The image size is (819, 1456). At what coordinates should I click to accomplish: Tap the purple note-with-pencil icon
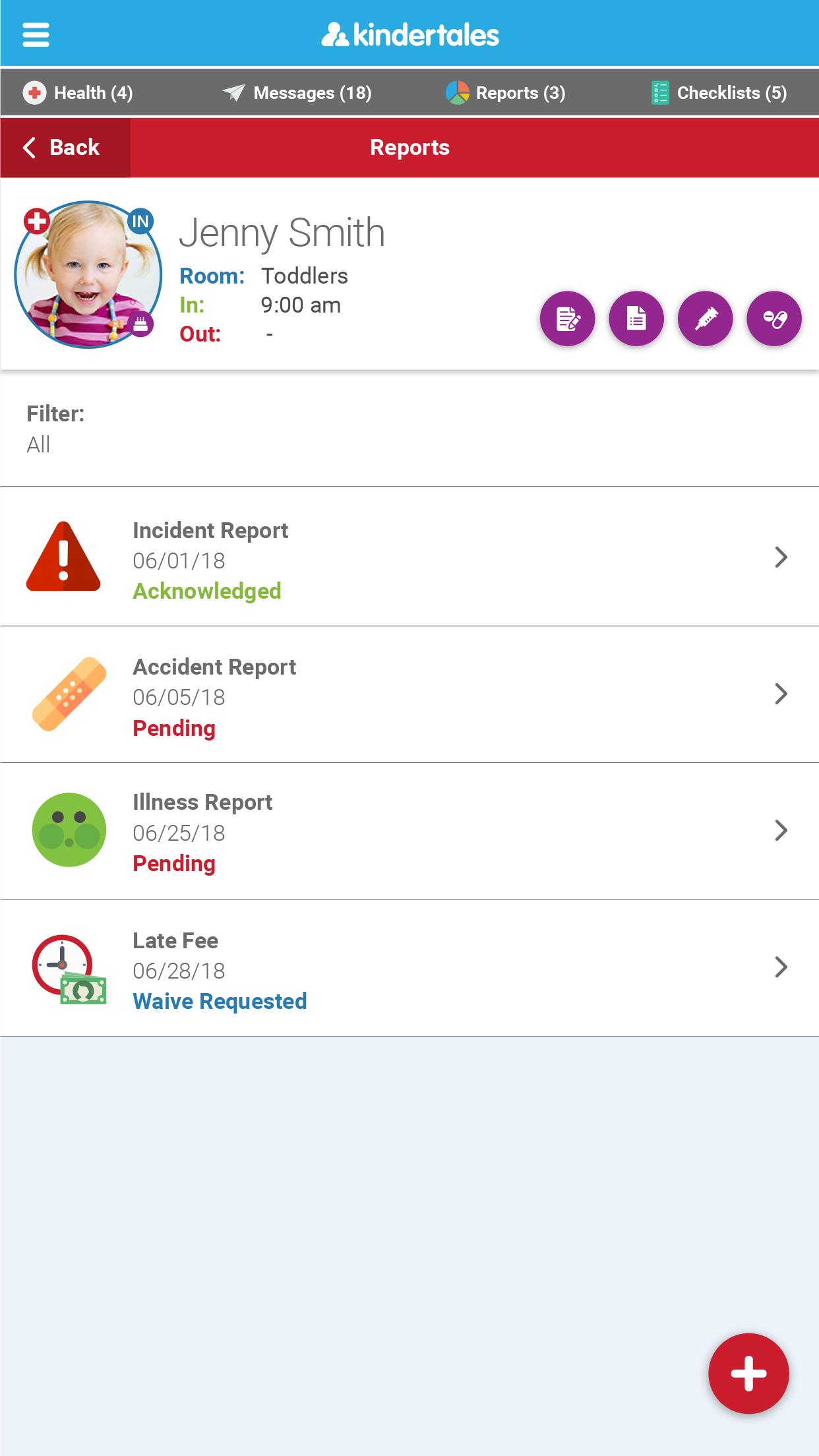[x=567, y=319]
